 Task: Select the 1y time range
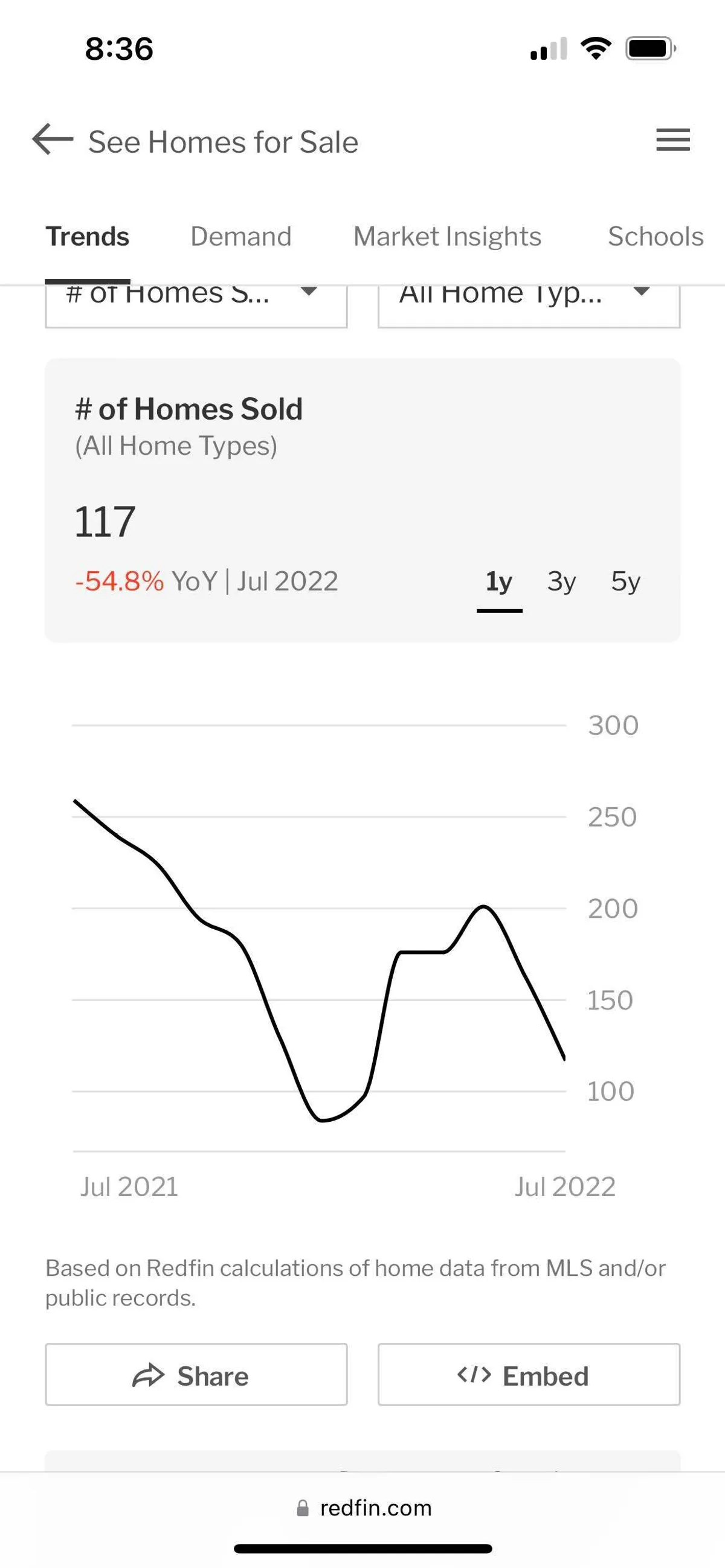click(499, 582)
